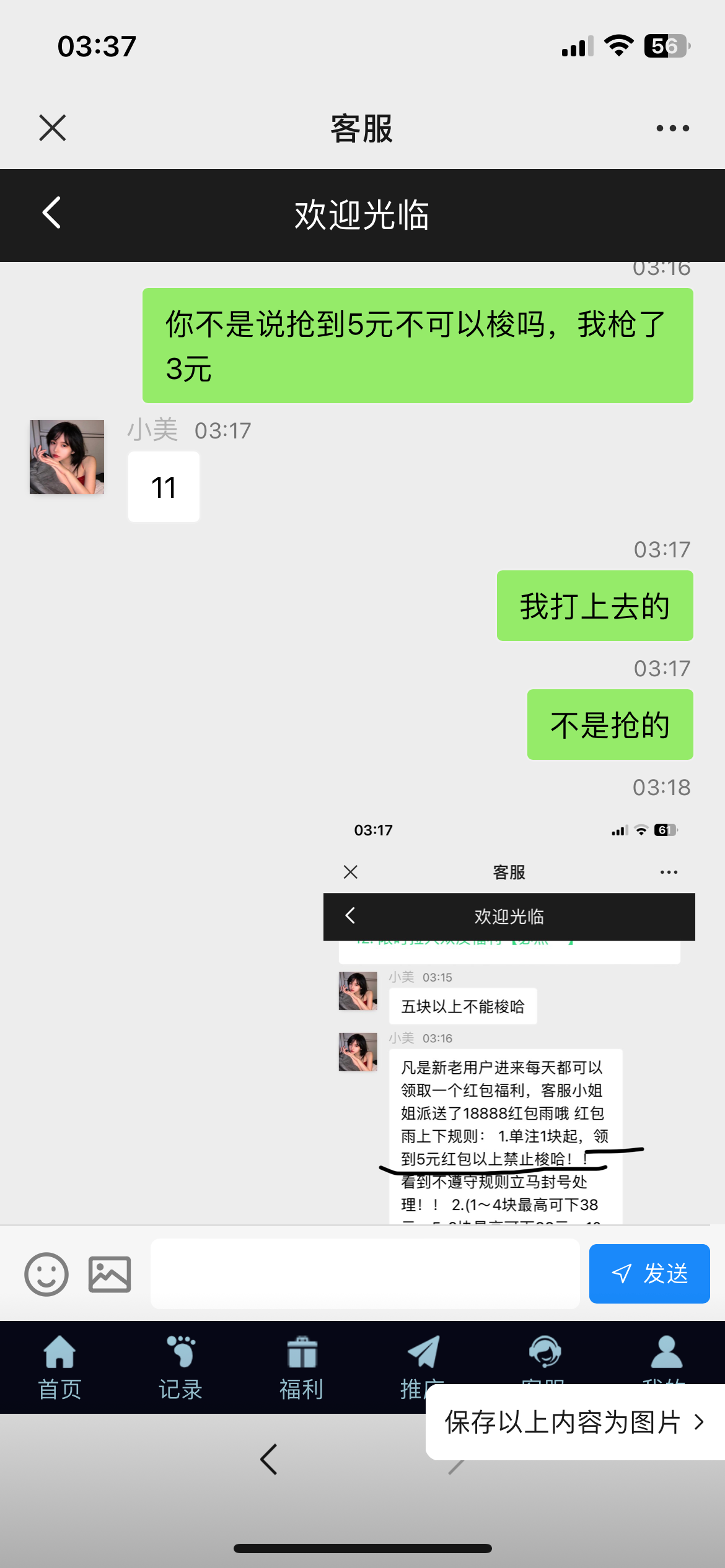725x1568 pixels.
Task: Open the three-dot overflow menu
Action: (x=672, y=128)
